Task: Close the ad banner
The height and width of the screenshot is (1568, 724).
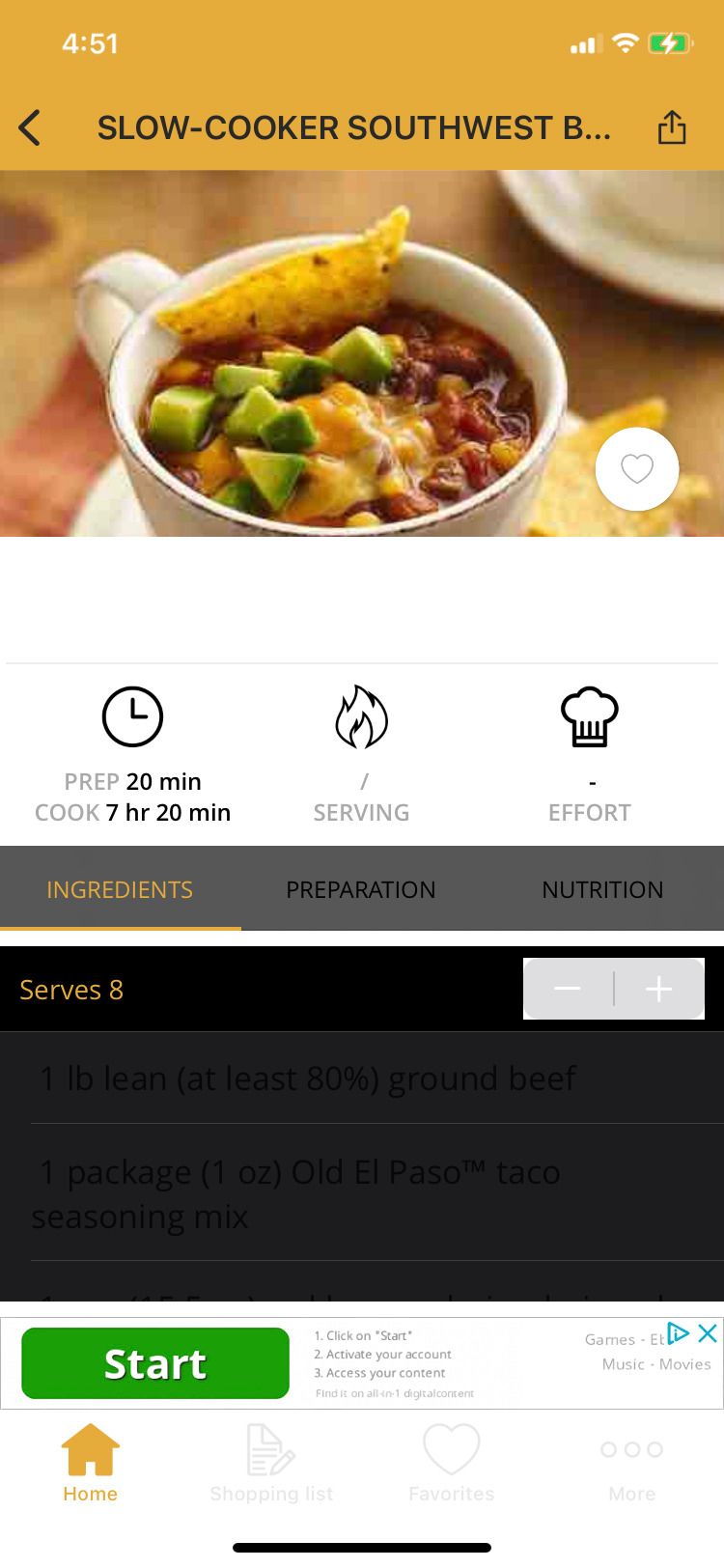Action: tap(708, 1333)
